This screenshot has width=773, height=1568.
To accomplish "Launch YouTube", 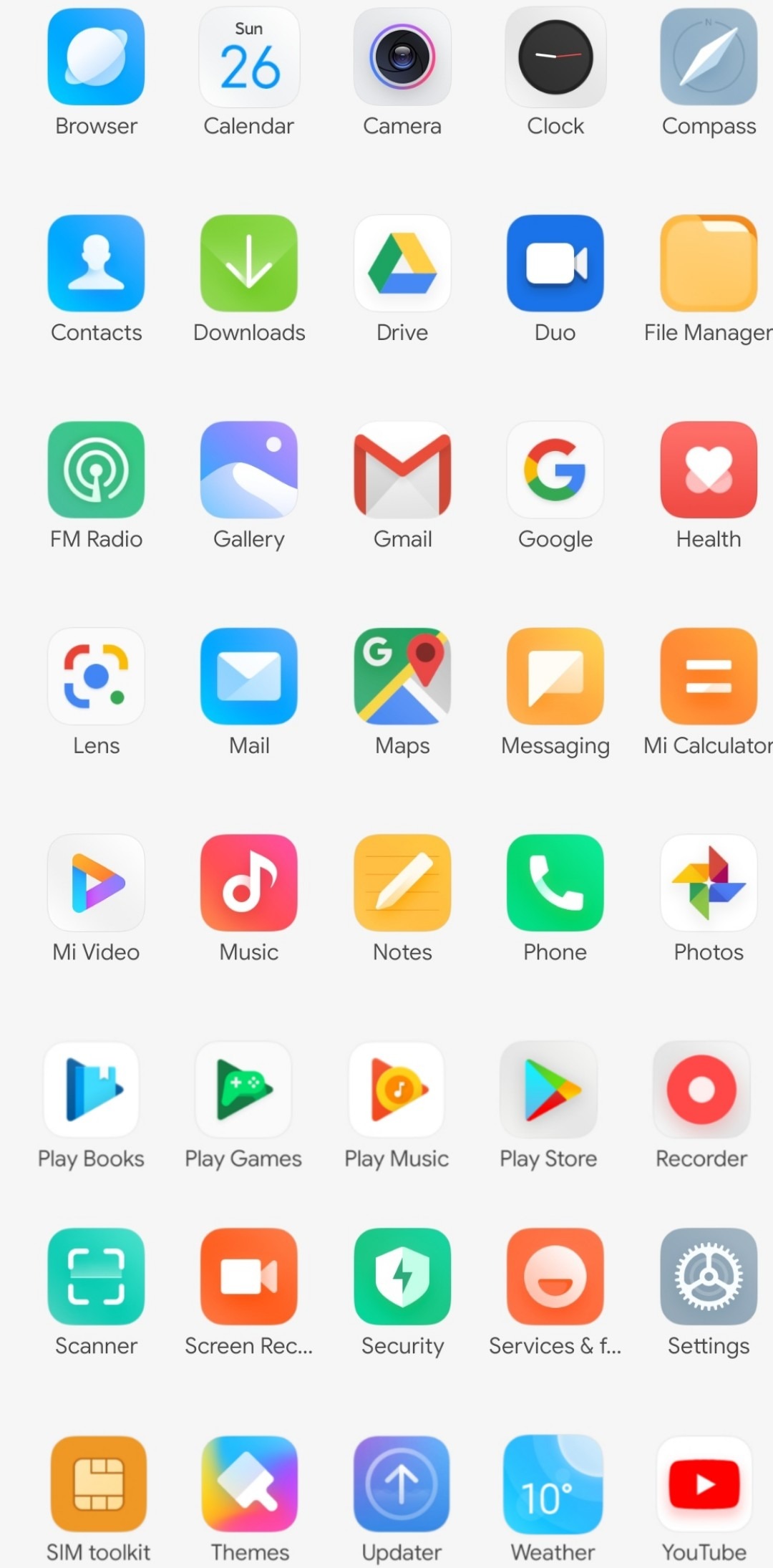I will tap(704, 1484).
